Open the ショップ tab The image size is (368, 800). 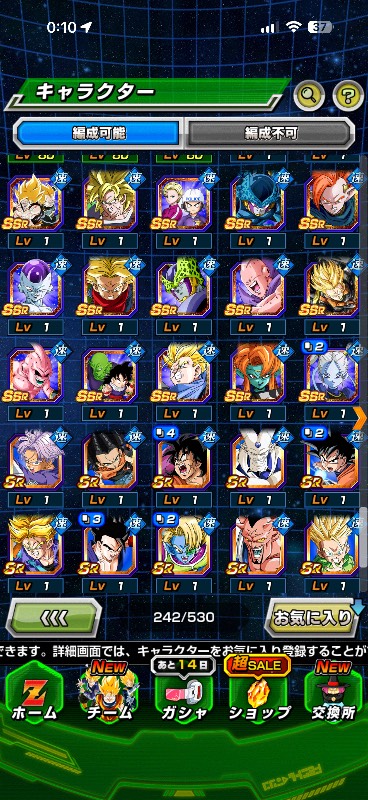coord(258,693)
